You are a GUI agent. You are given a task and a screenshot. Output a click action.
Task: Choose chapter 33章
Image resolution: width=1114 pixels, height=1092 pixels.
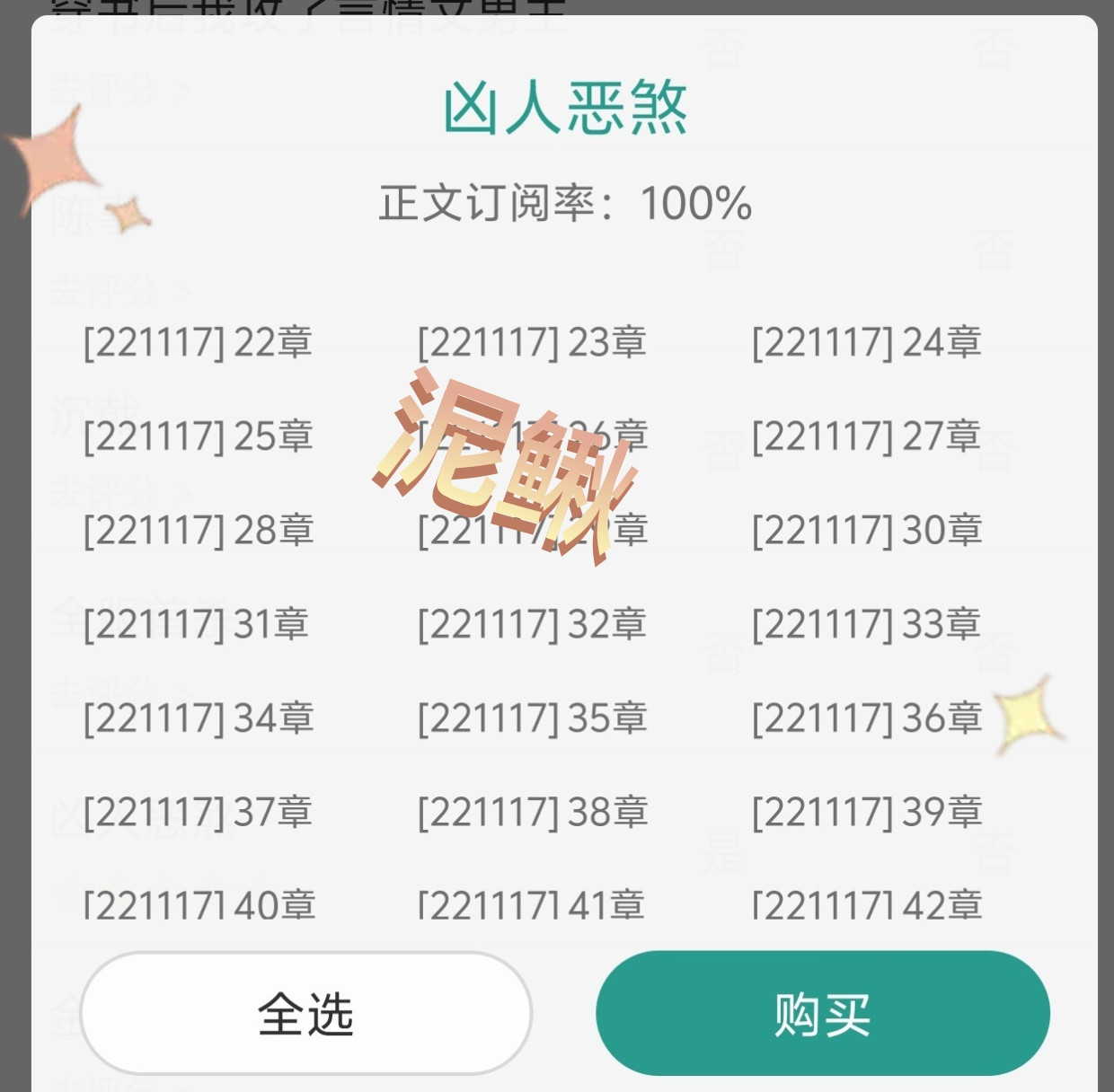coord(867,624)
